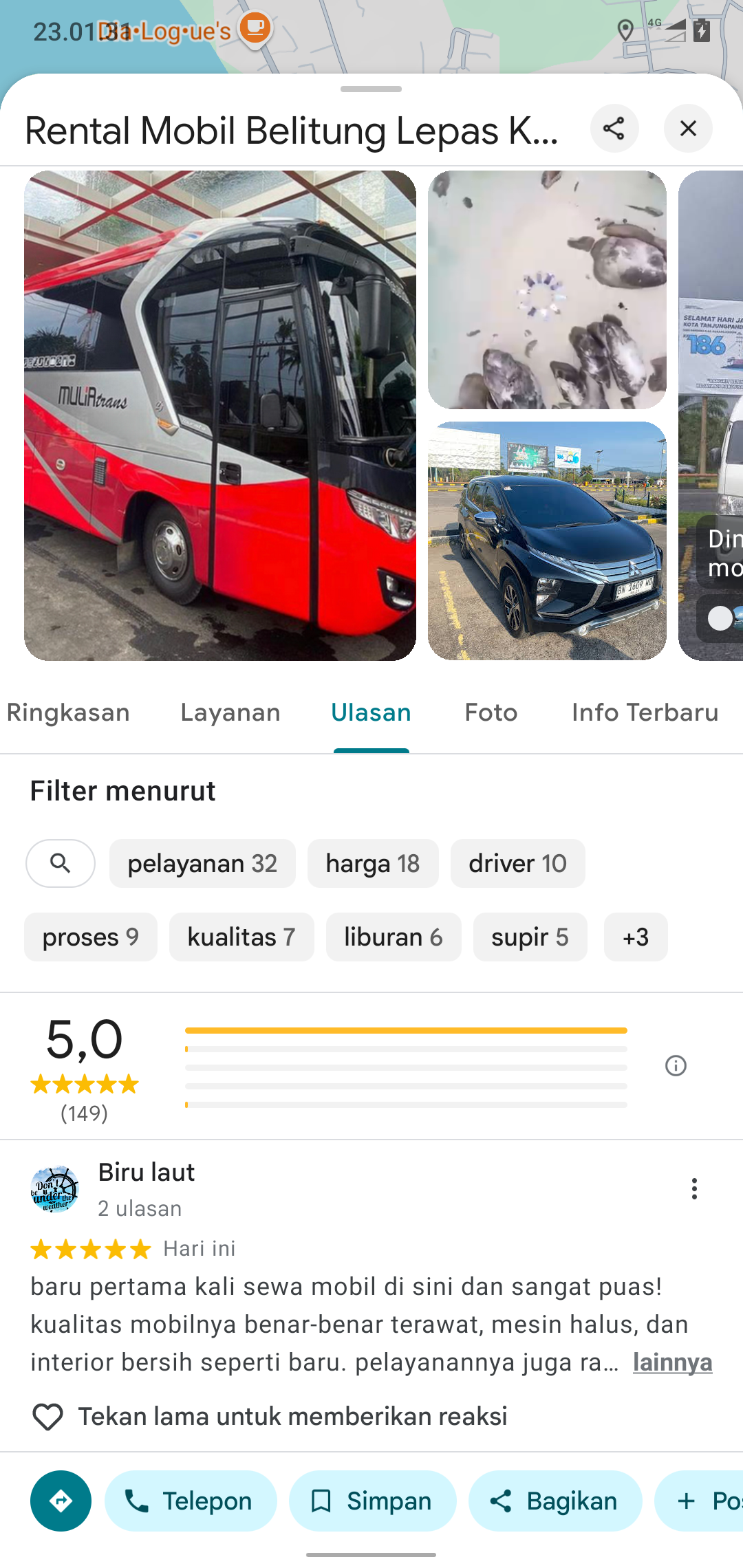Screen dimensions: 743x1568
Task: Search within reviews using the magnifier chip
Action: click(x=61, y=863)
